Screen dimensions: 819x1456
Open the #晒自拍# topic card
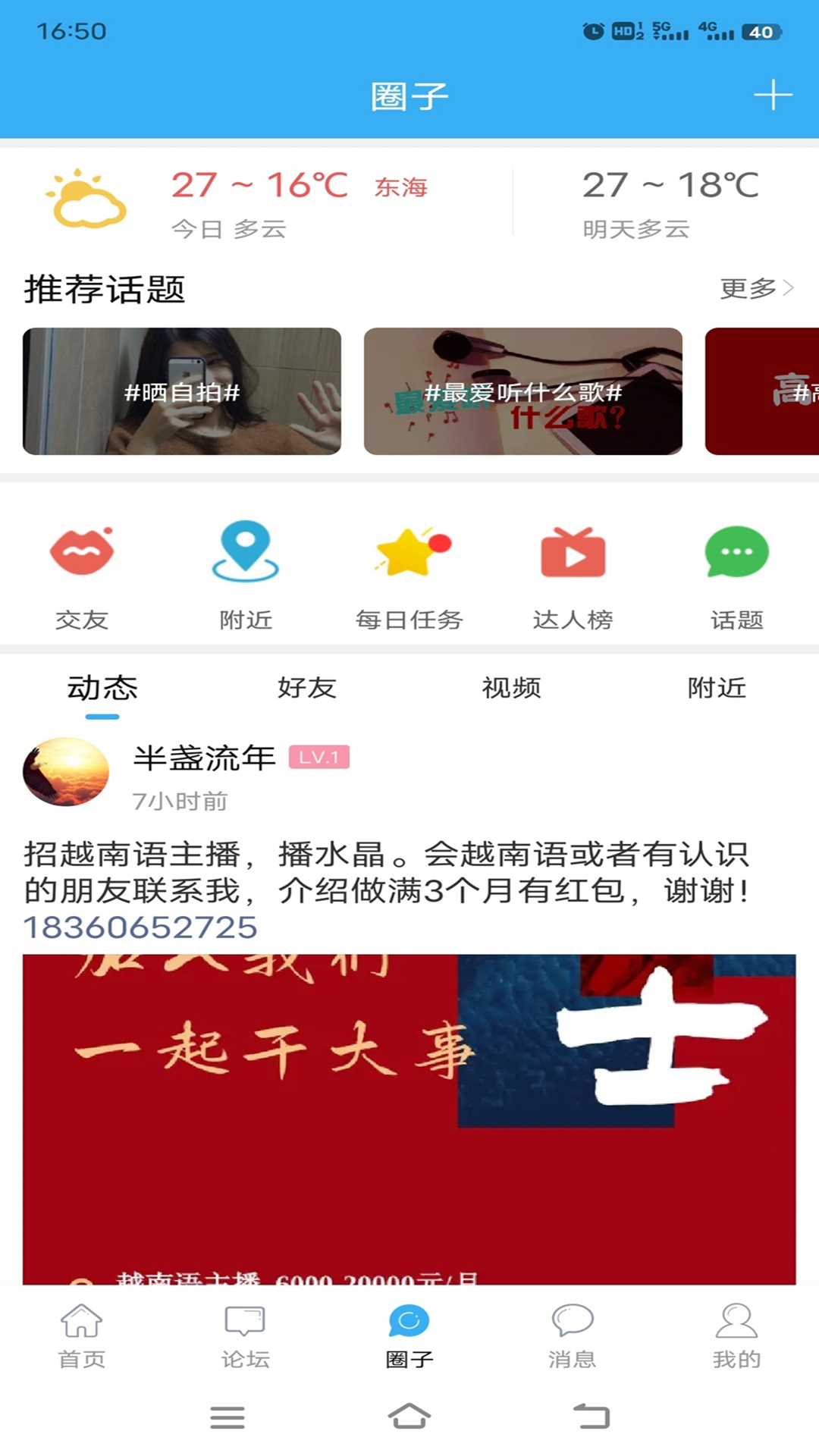[x=182, y=392]
